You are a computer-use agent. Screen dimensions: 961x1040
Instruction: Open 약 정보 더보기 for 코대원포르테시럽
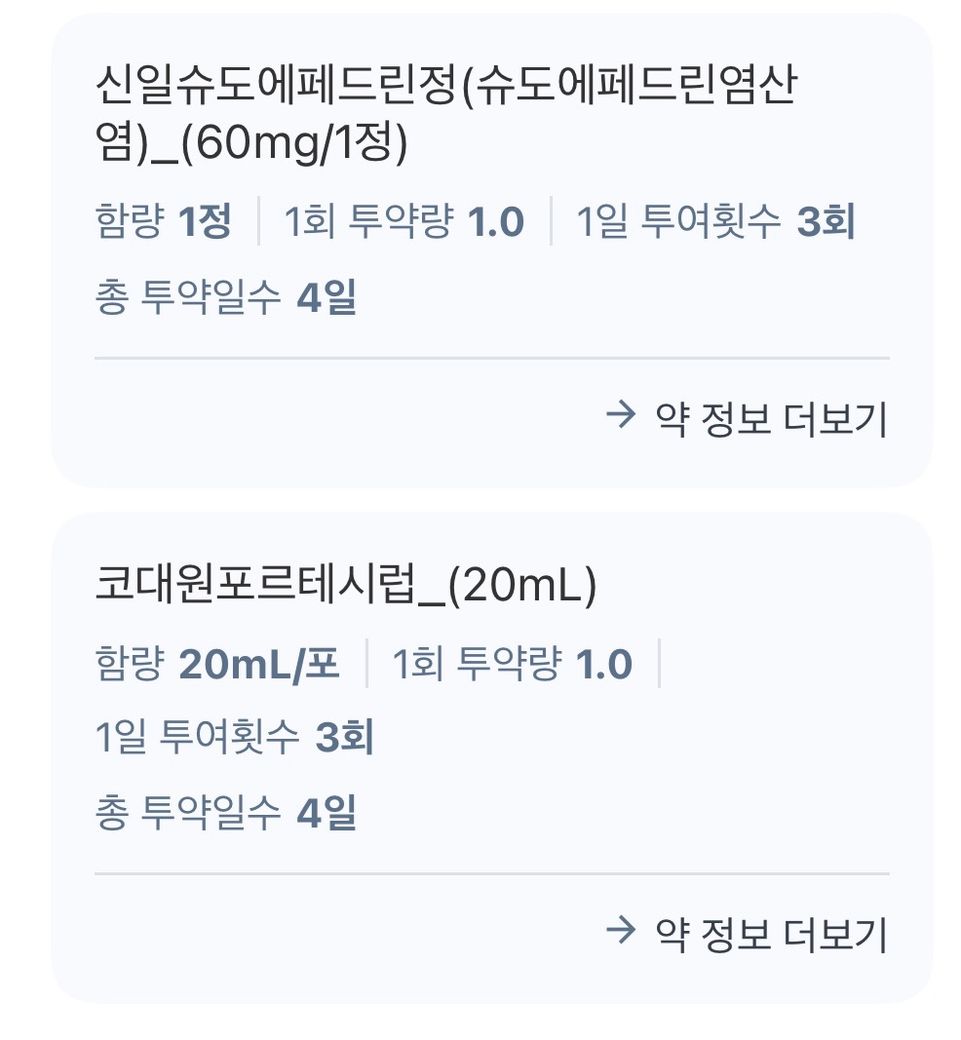click(x=748, y=934)
